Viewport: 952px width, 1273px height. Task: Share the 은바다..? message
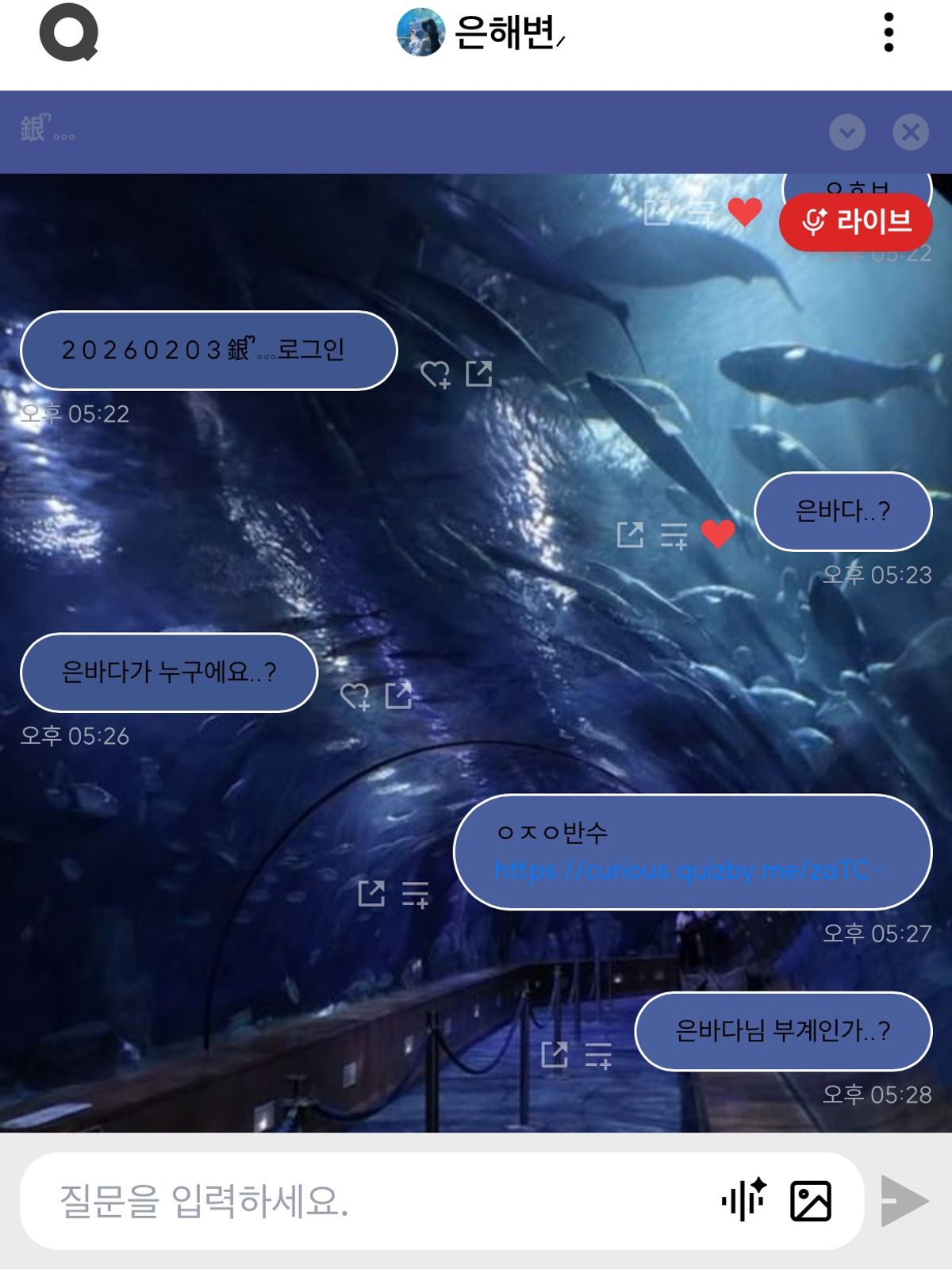coord(630,535)
